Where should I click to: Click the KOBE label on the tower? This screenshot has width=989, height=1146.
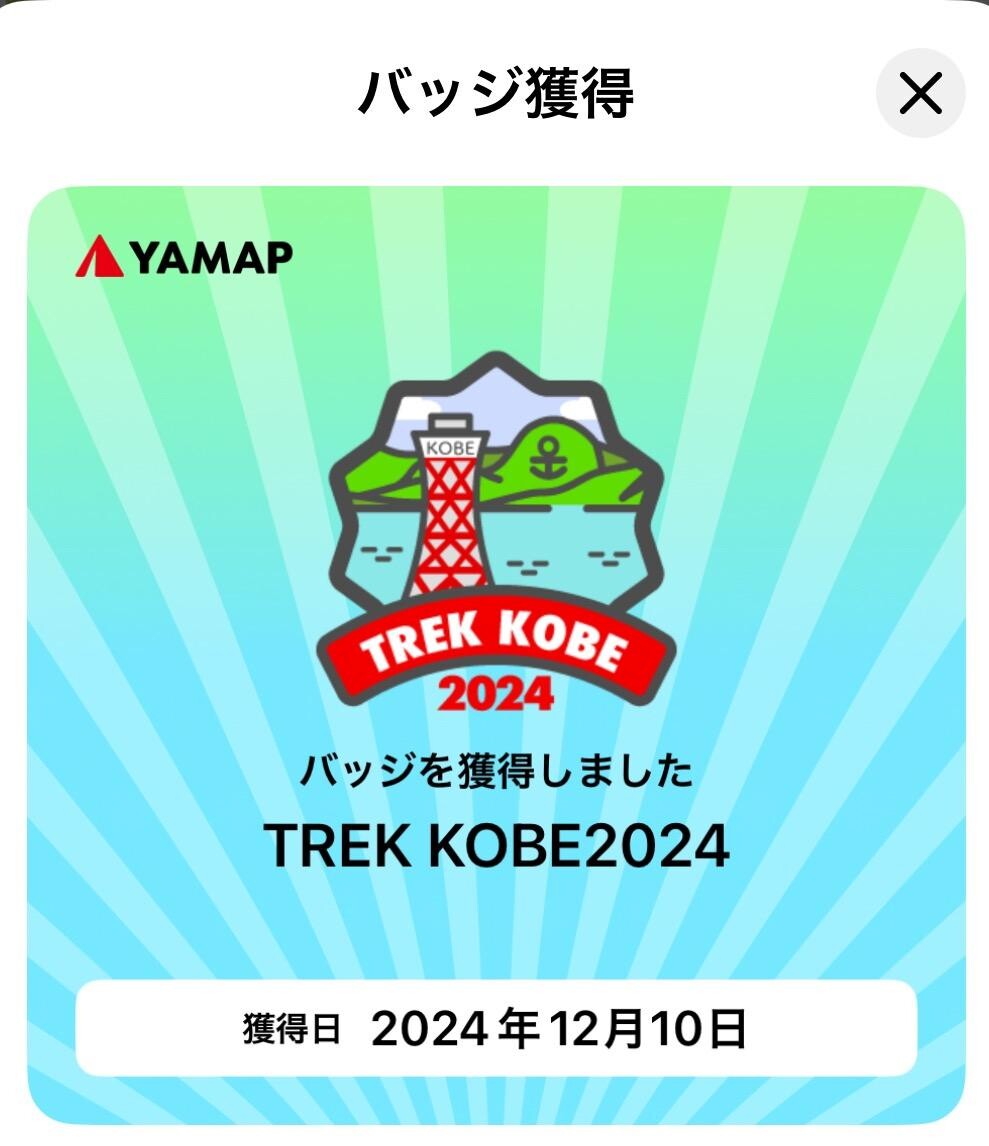(x=449, y=447)
